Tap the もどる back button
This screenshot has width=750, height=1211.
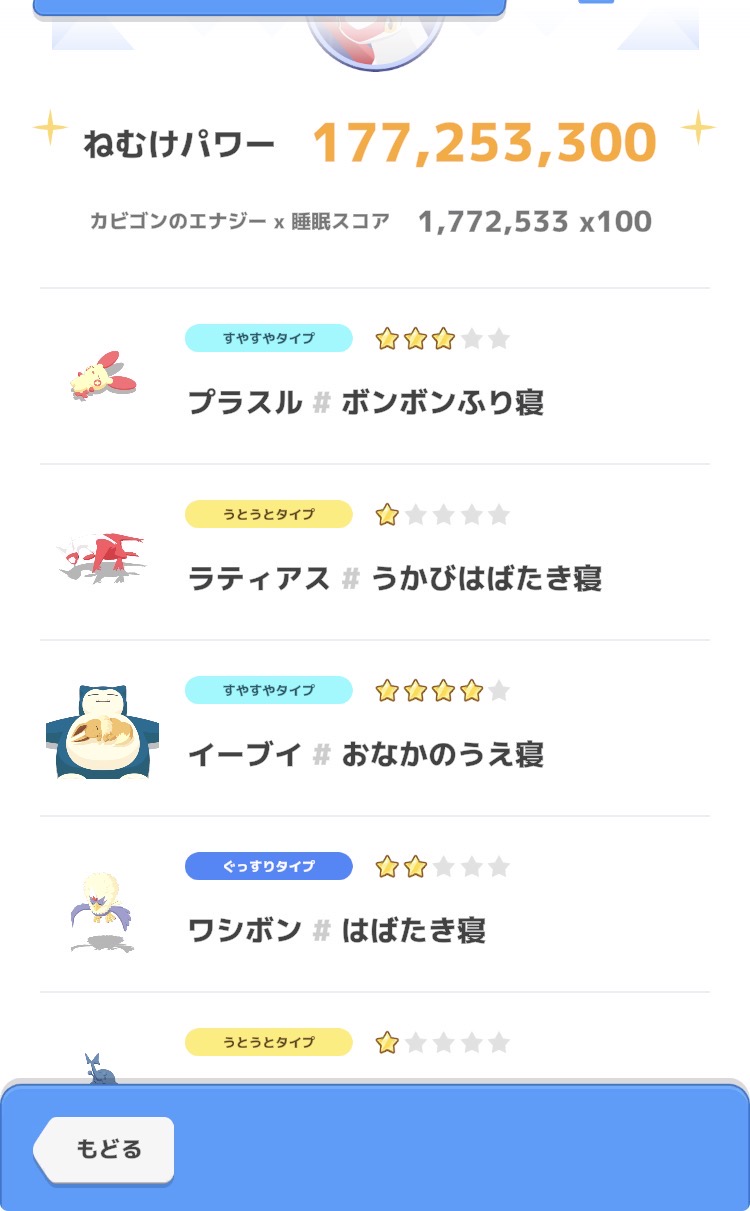(x=106, y=1149)
